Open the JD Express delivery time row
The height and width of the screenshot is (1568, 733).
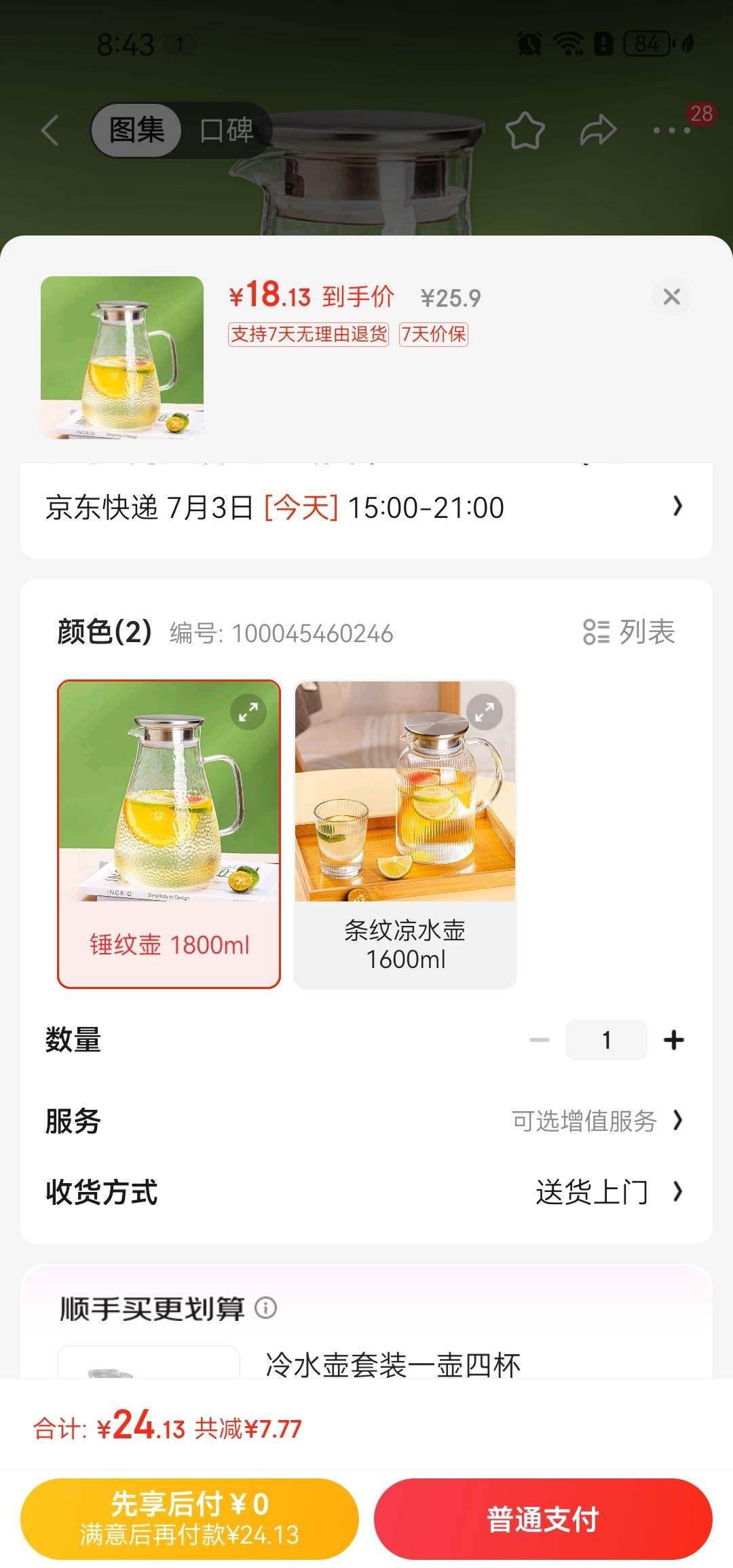[366, 508]
